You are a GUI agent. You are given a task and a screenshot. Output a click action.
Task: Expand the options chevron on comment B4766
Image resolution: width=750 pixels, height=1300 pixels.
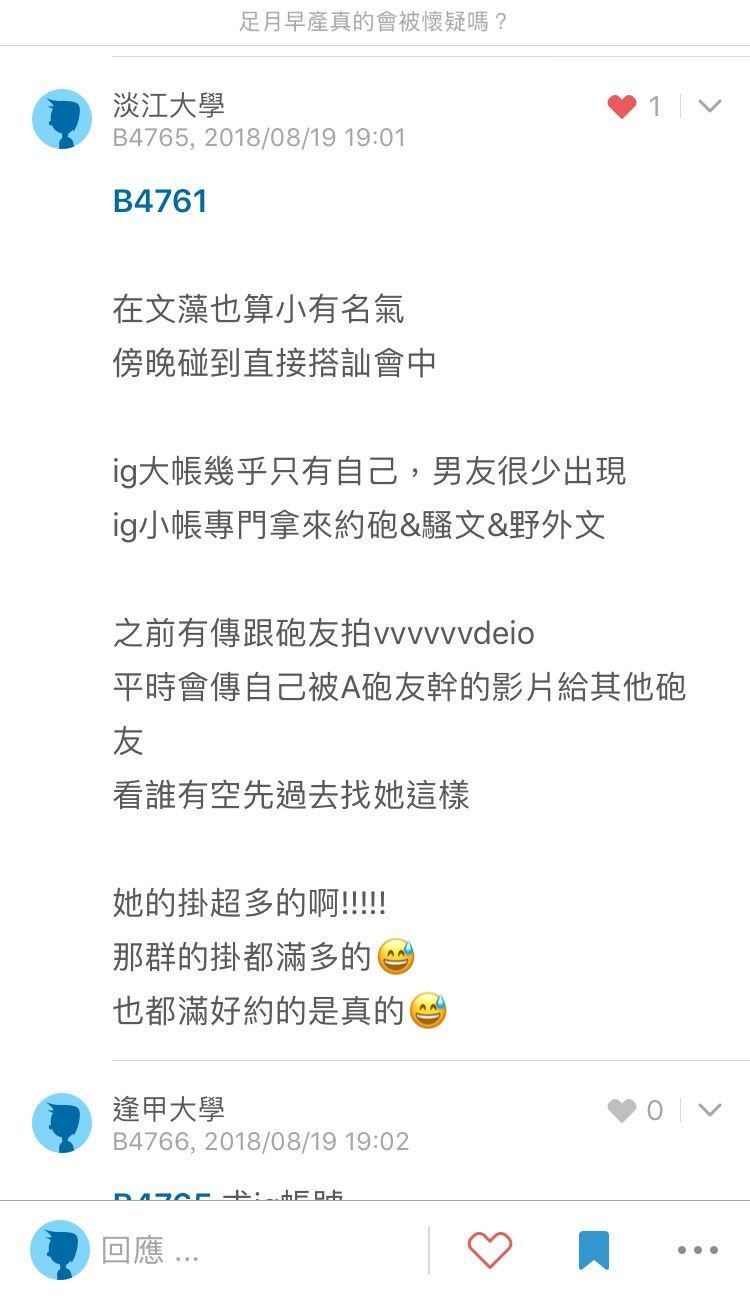tap(709, 1110)
